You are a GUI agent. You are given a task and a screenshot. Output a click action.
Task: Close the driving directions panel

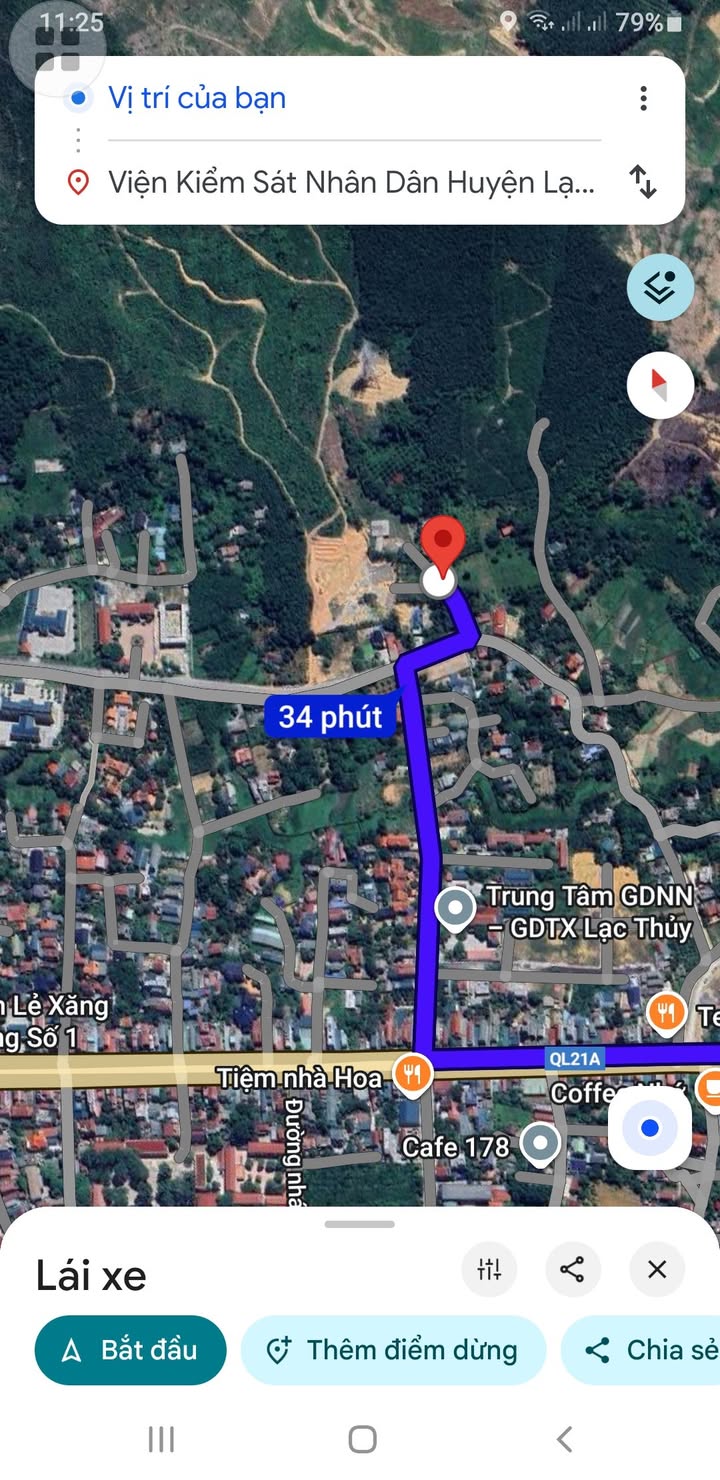(x=656, y=1270)
